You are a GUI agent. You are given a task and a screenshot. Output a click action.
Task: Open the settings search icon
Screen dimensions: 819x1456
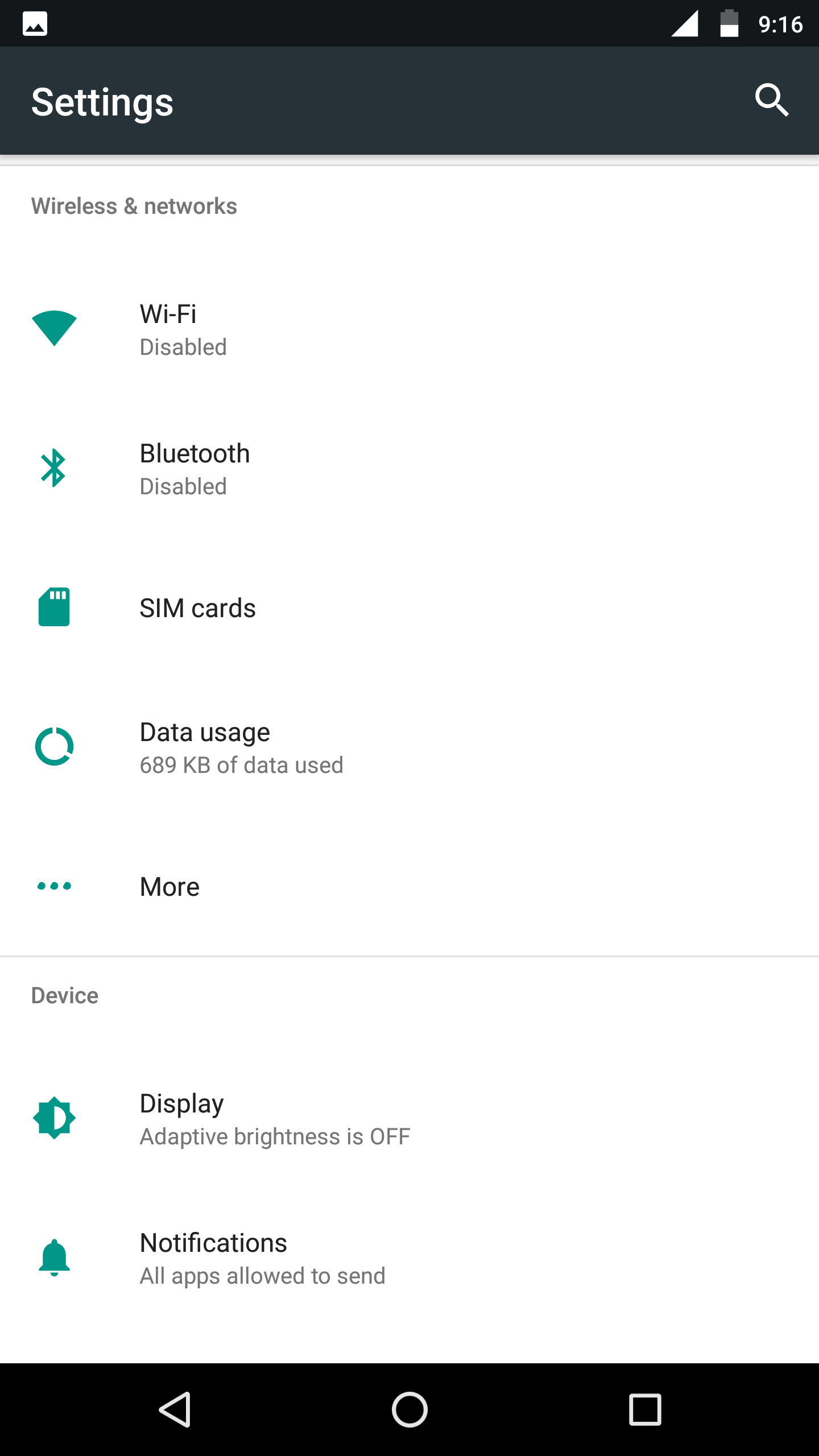[771, 101]
